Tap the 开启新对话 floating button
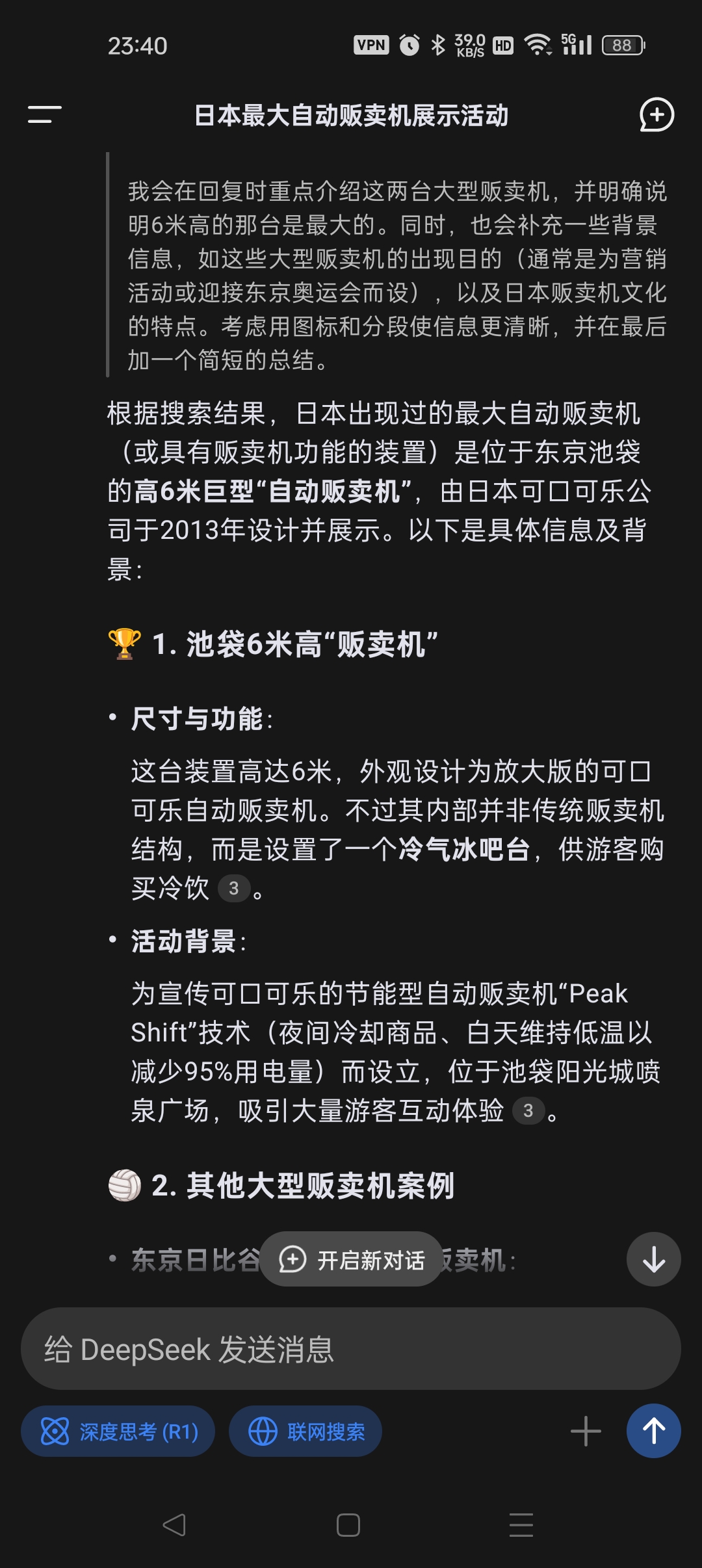 (352, 1260)
